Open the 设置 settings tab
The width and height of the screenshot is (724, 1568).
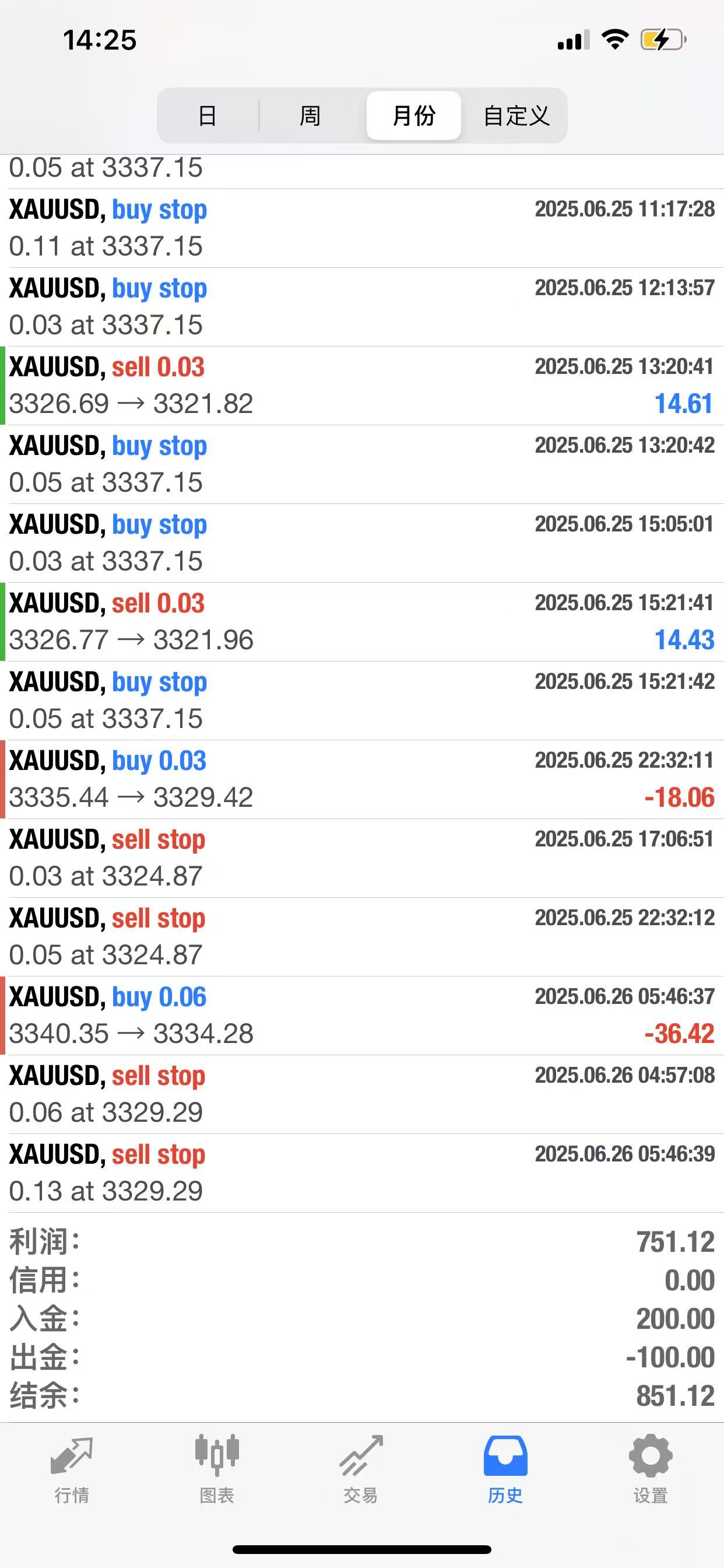click(651, 1468)
